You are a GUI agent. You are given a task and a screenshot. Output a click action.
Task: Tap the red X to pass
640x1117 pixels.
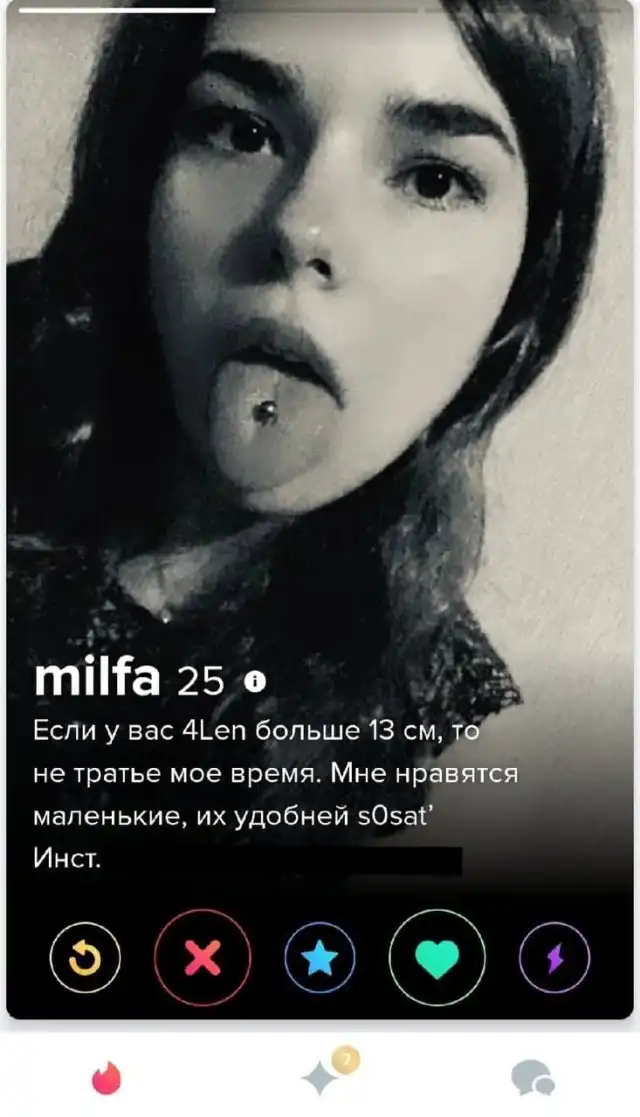click(203, 958)
